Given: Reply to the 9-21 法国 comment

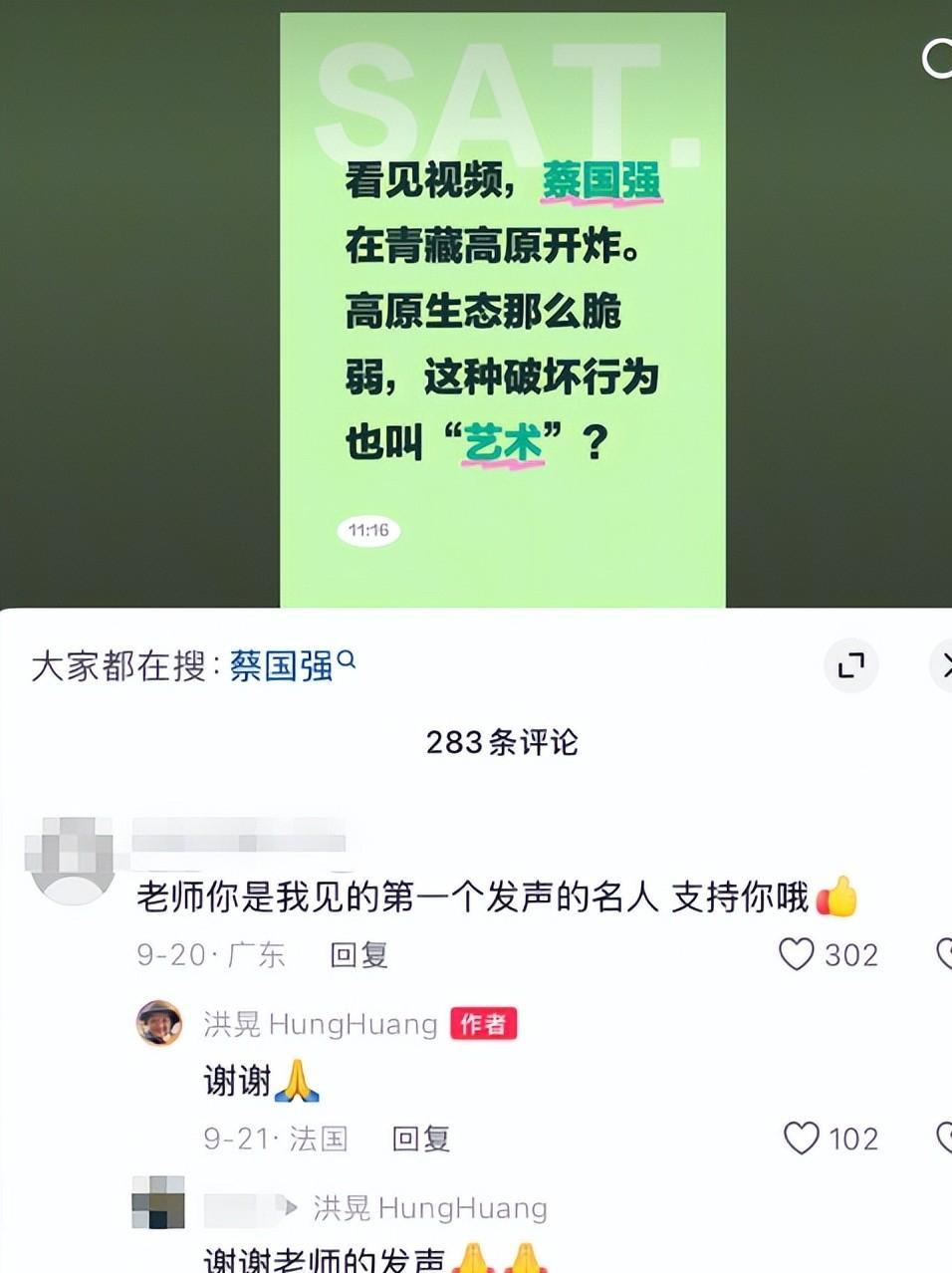Looking at the screenshot, I should tap(420, 1139).
